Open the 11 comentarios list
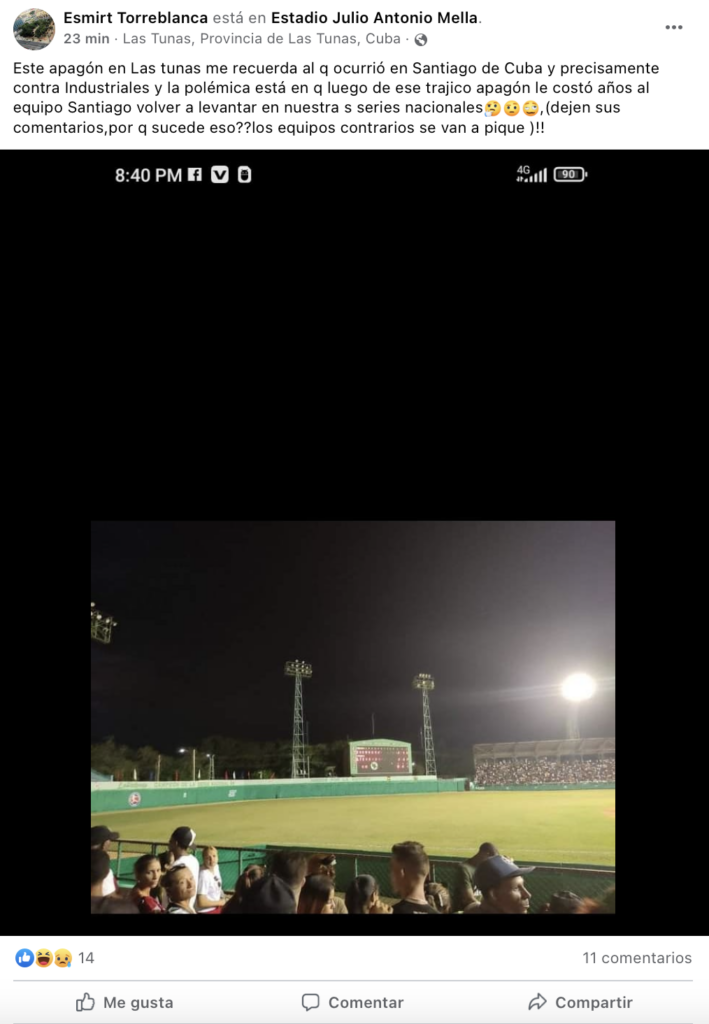The image size is (709, 1024). [637, 958]
